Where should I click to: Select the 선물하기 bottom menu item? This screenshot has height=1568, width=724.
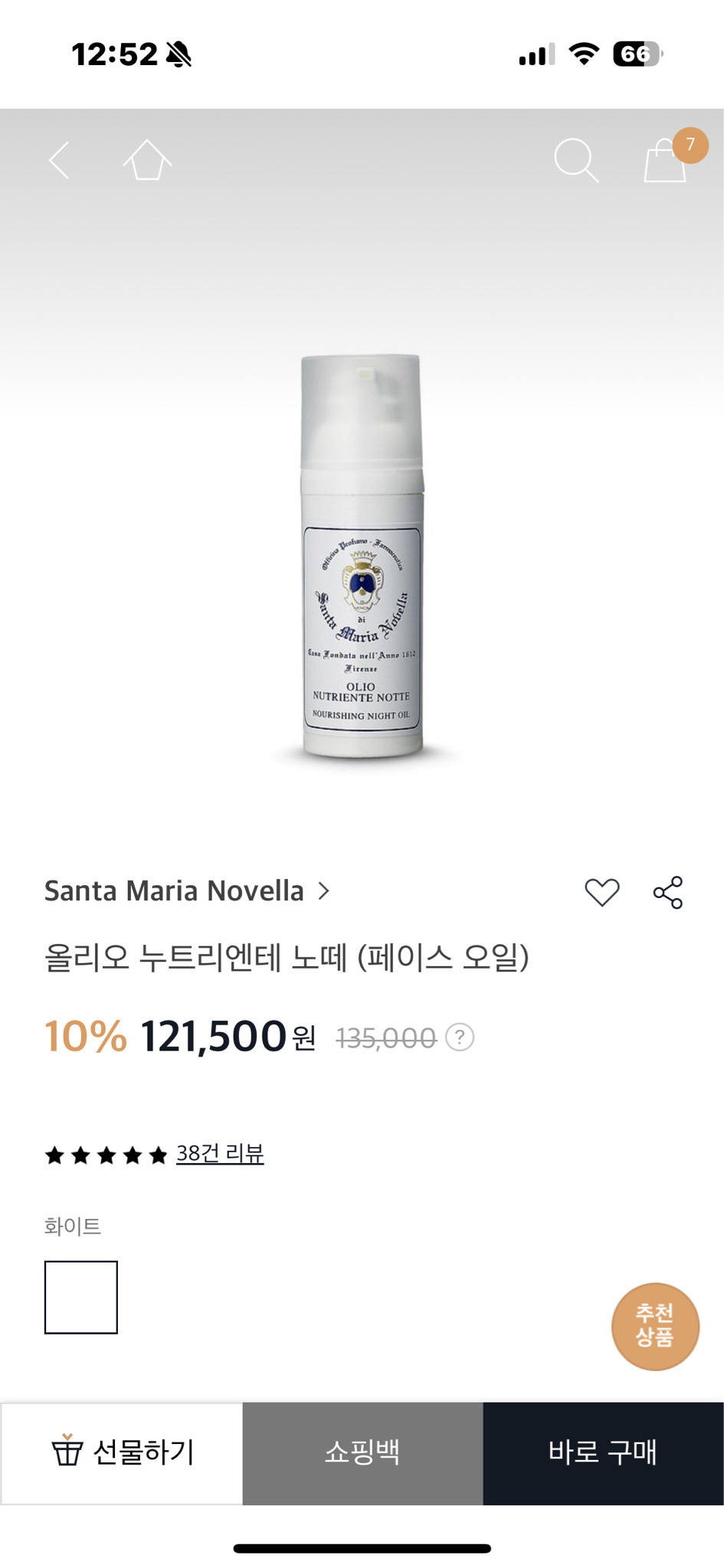123,1452
